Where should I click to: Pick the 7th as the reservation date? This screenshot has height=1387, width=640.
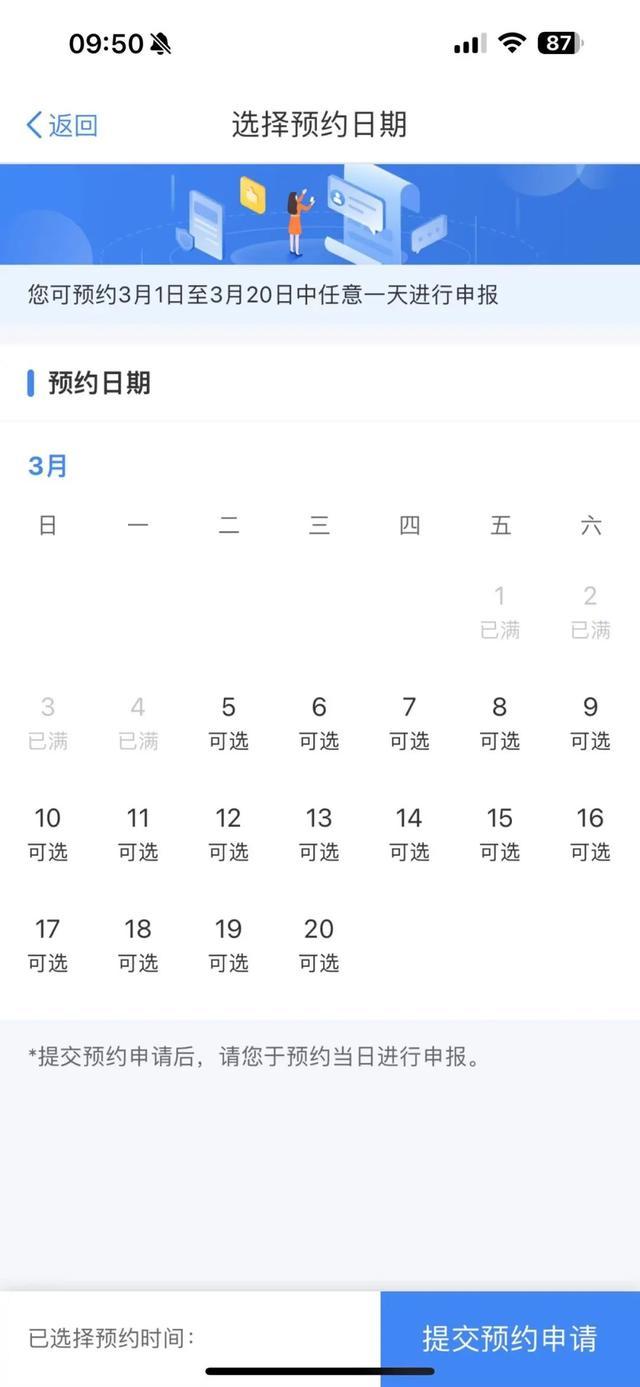[409, 722]
